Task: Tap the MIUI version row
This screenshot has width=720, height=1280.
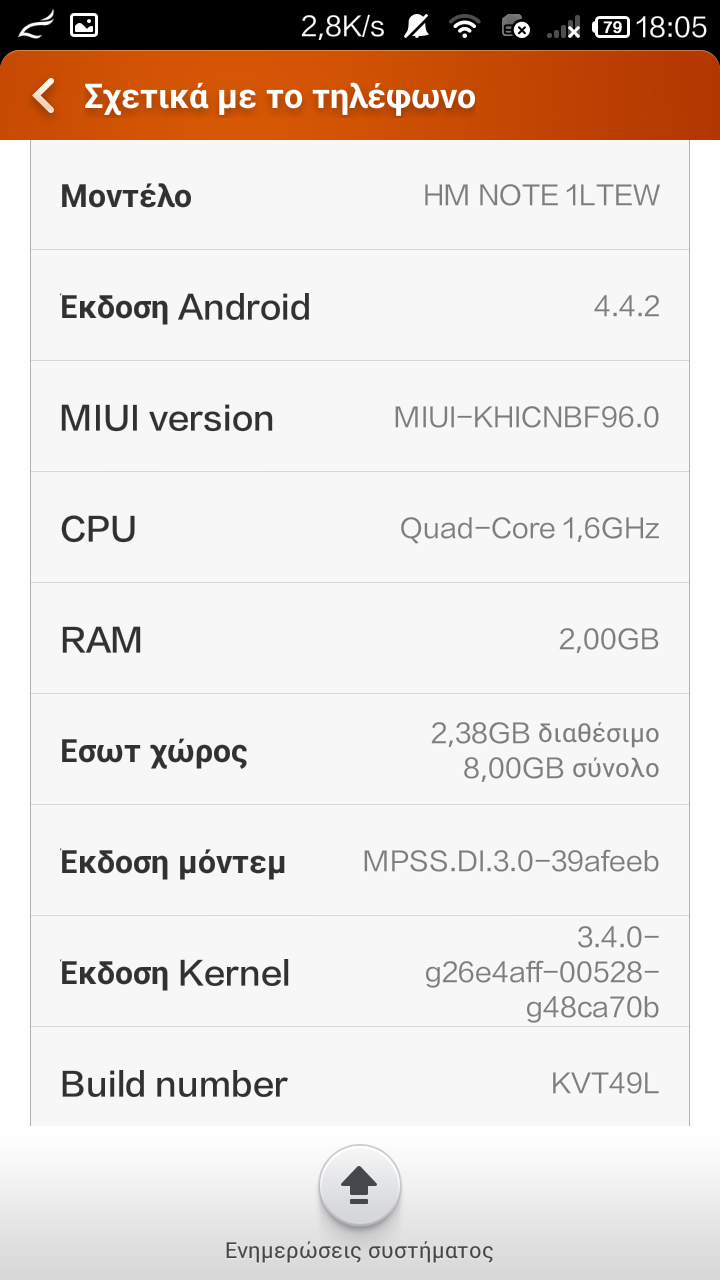Action: pos(360,417)
